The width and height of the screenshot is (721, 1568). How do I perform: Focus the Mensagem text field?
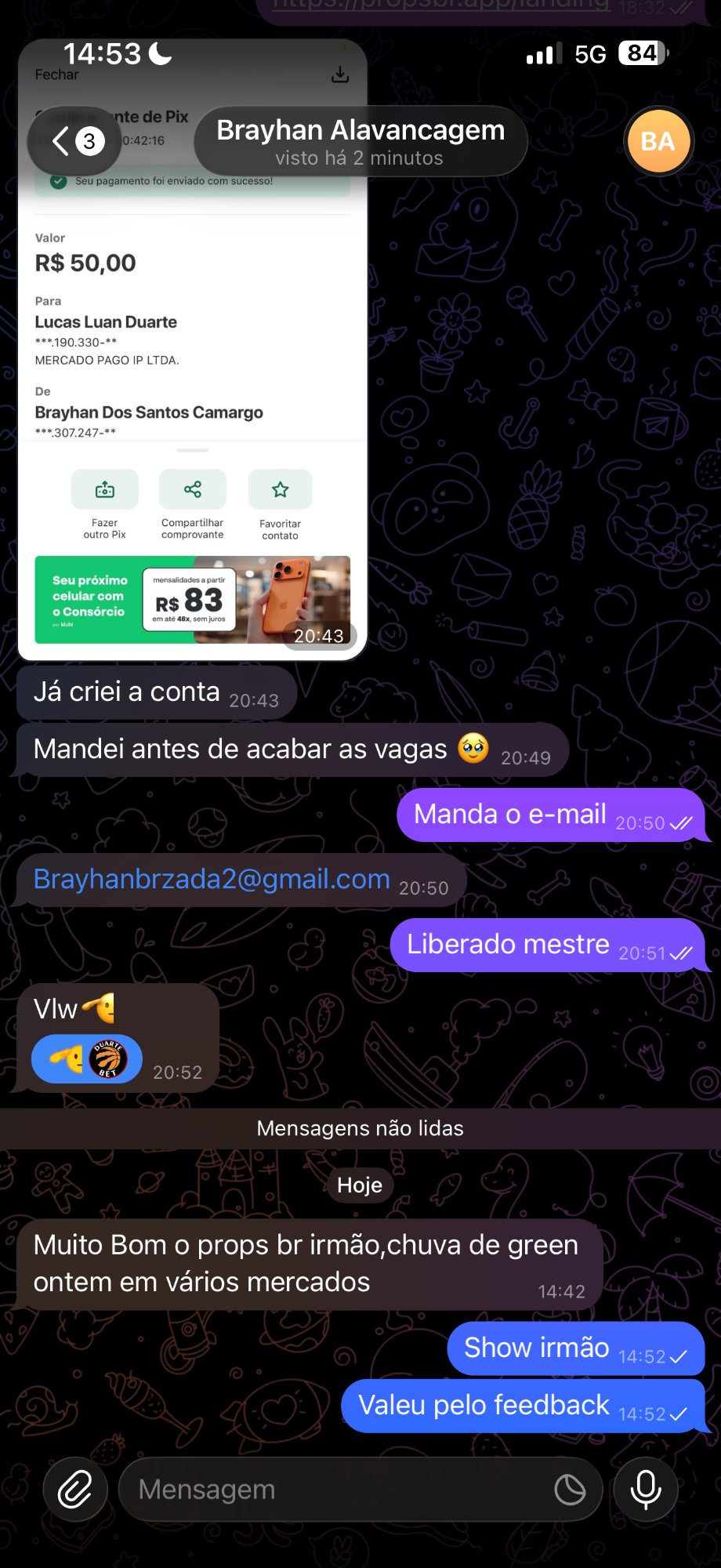click(337, 1490)
